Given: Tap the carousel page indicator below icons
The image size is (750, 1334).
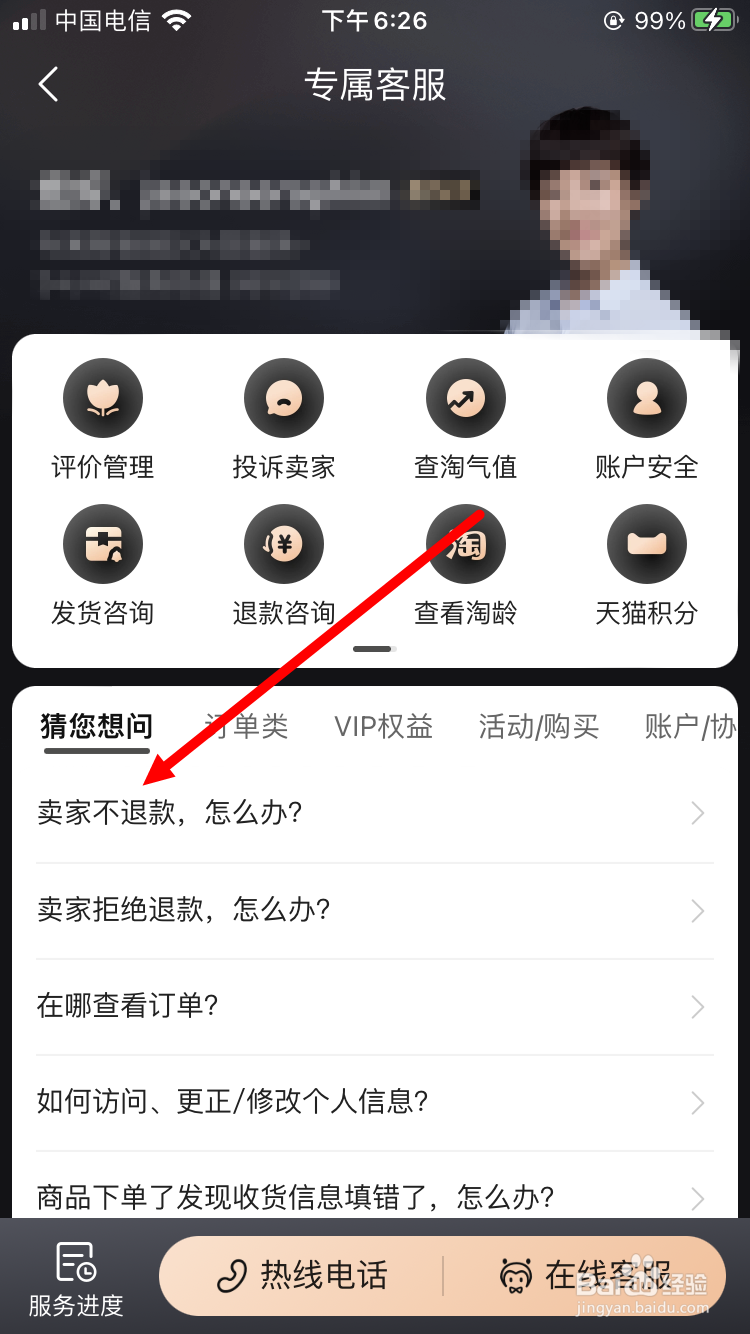Looking at the screenshot, I should [x=372, y=648].
